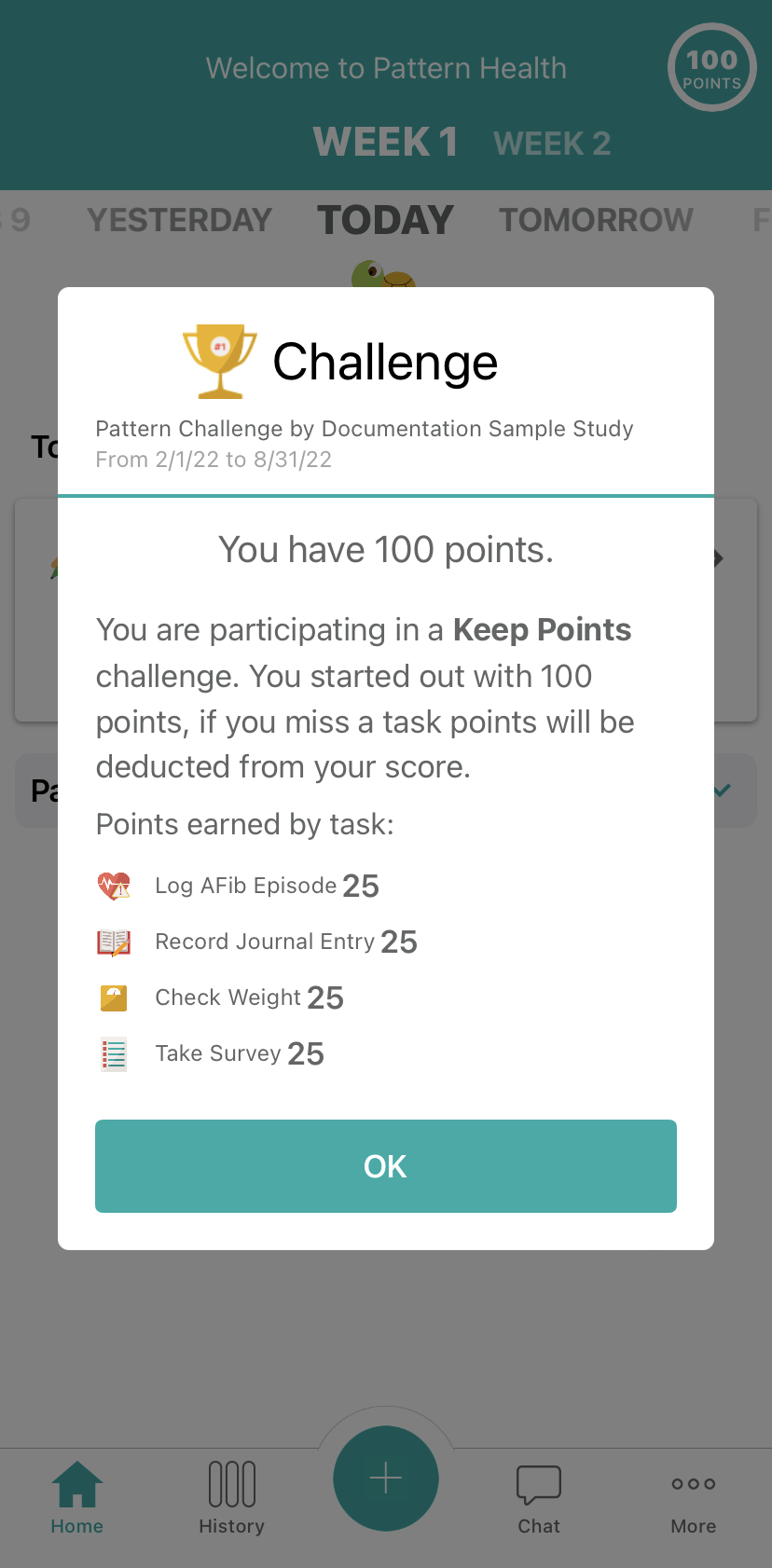772x1568 pixels.
Task: Open the 100 points badge
Action: click(712, 67)
